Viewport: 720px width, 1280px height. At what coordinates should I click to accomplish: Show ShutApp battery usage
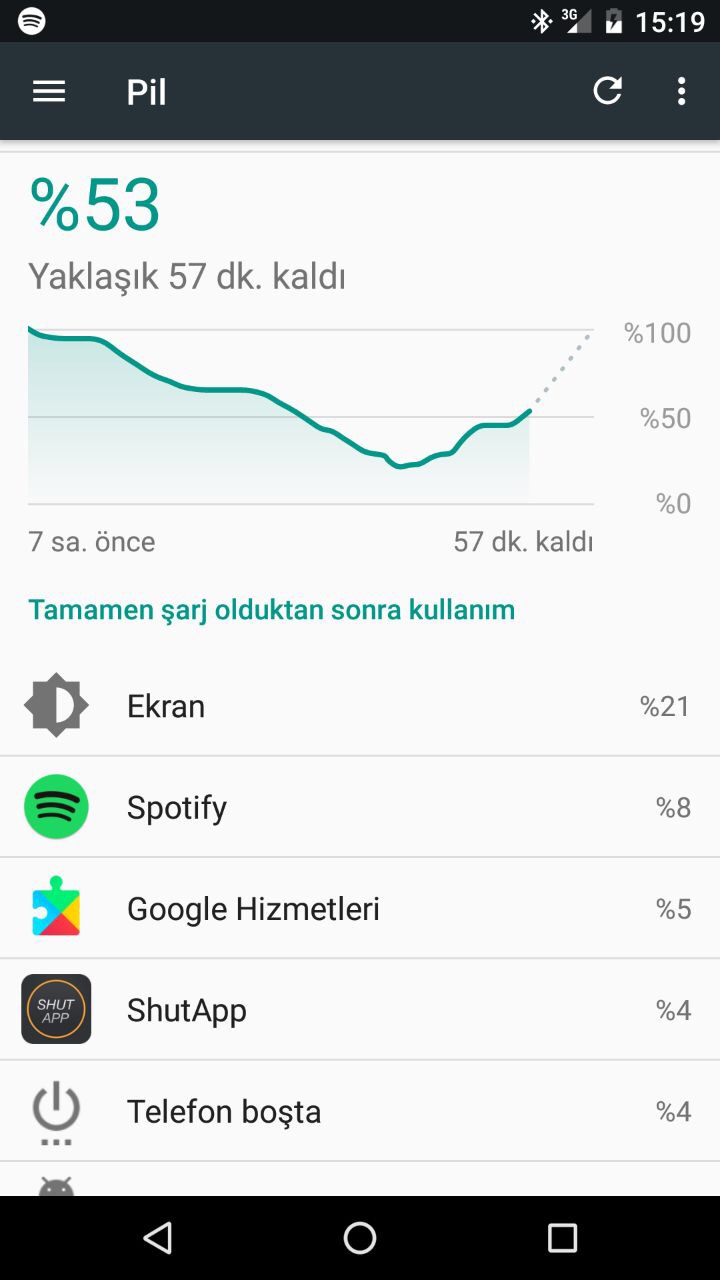(360, 1010)
